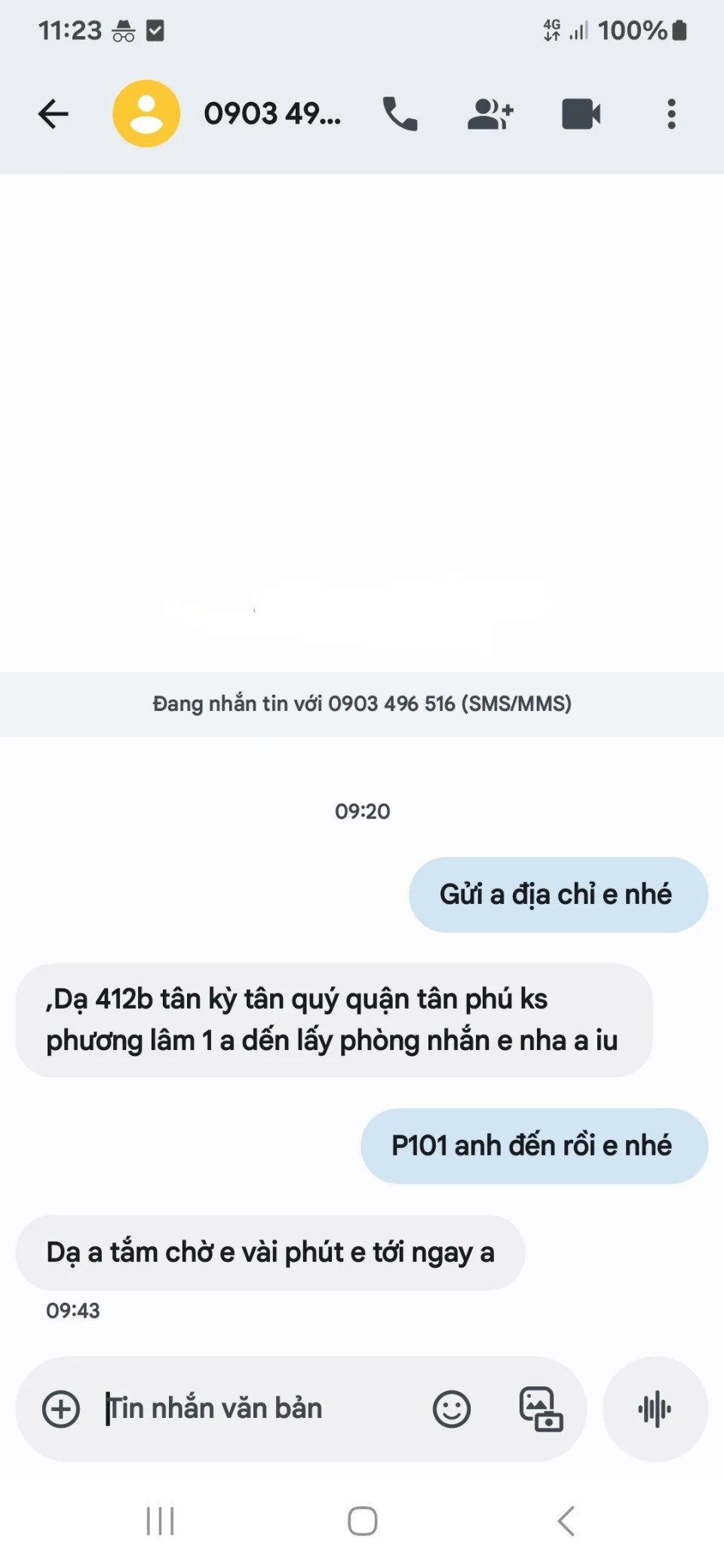Add this number to contacts

click(x=490, y=114)
